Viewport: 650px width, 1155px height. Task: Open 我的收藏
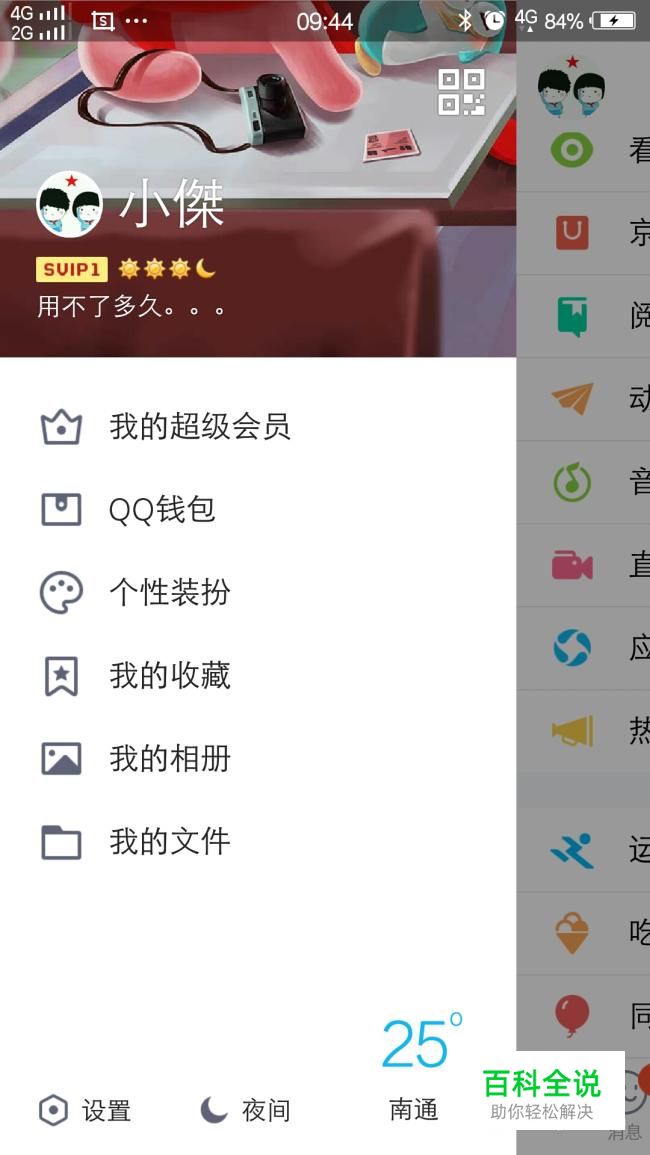coord(169,676)
